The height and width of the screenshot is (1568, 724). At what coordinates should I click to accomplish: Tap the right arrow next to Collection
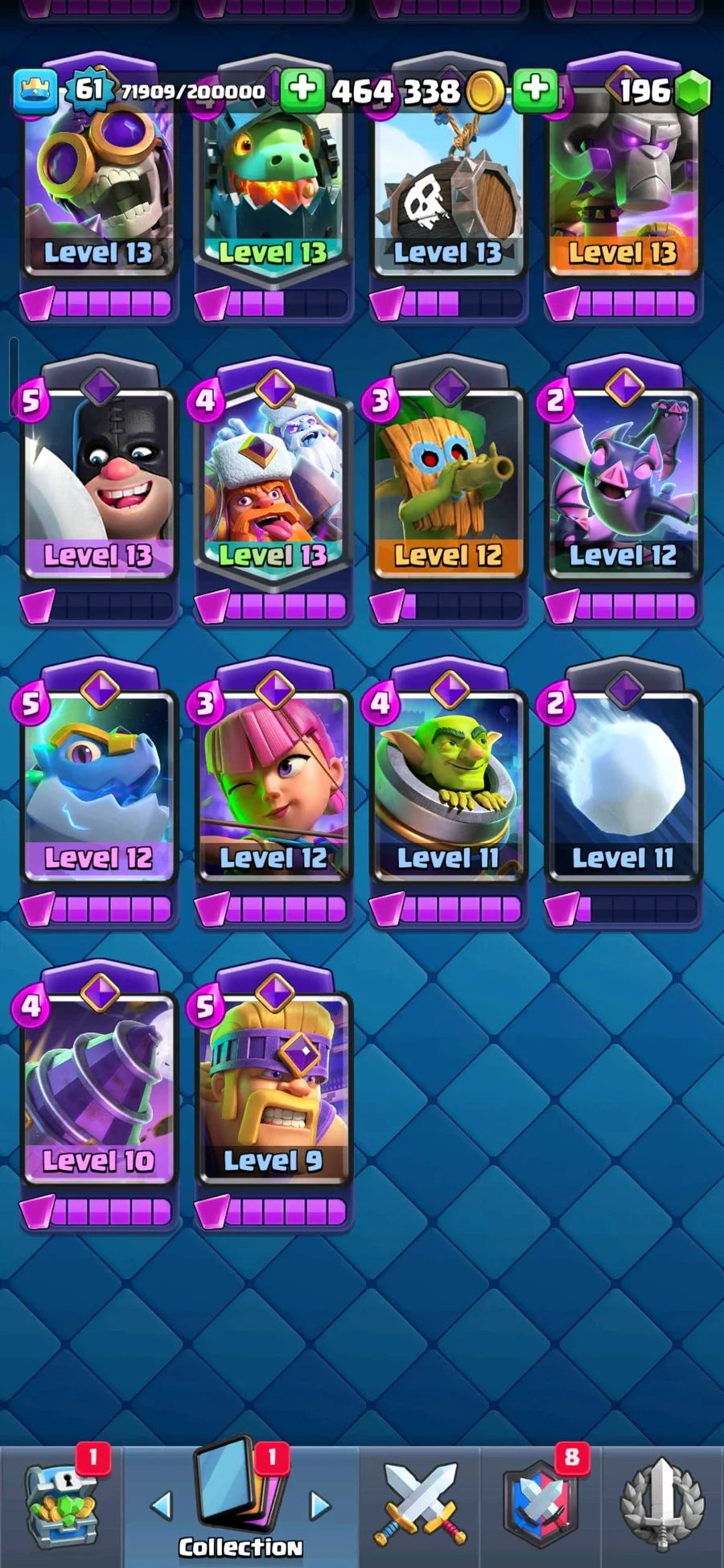[320, 1505]
